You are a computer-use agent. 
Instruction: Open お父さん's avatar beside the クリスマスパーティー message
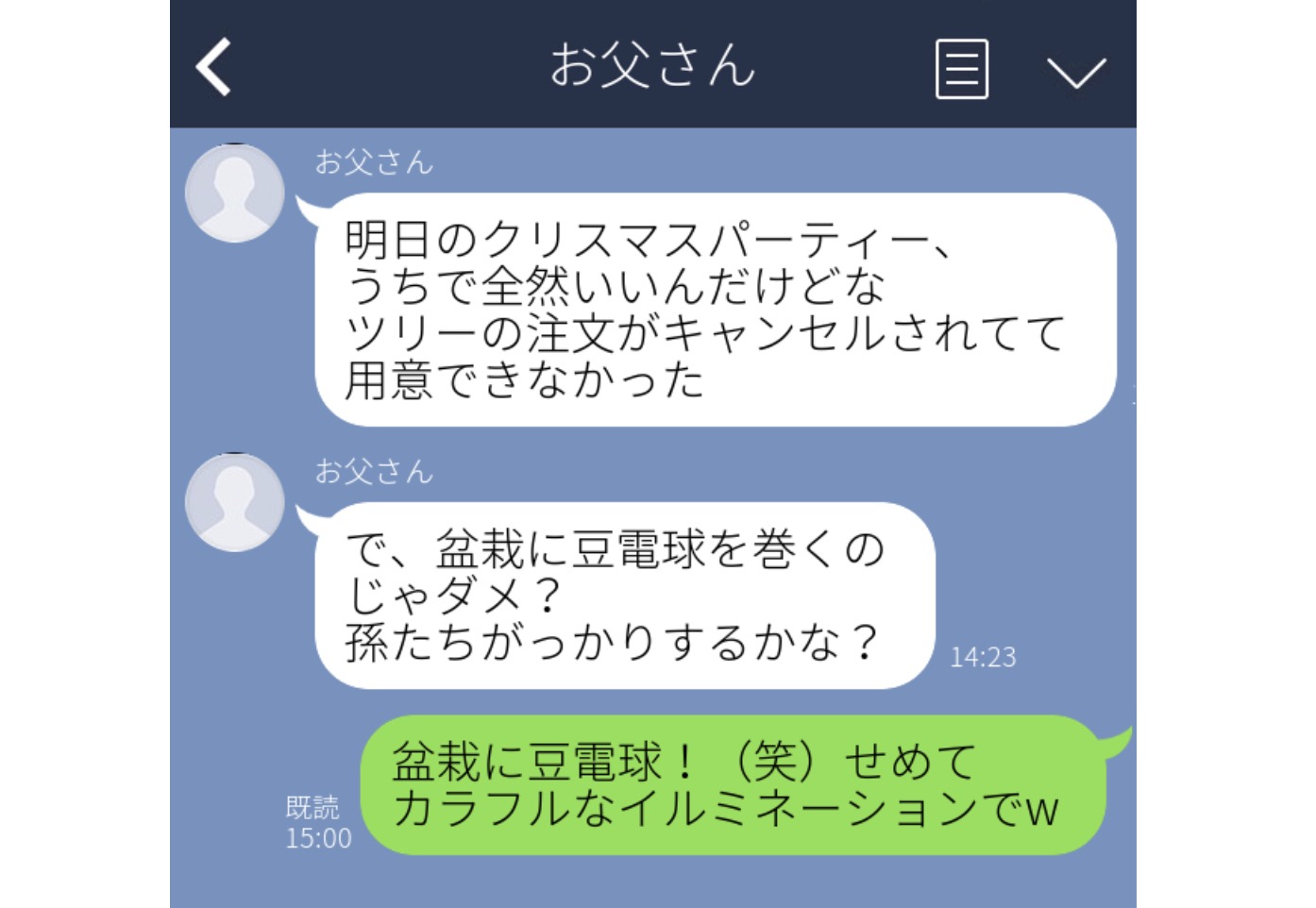[234, 193]
